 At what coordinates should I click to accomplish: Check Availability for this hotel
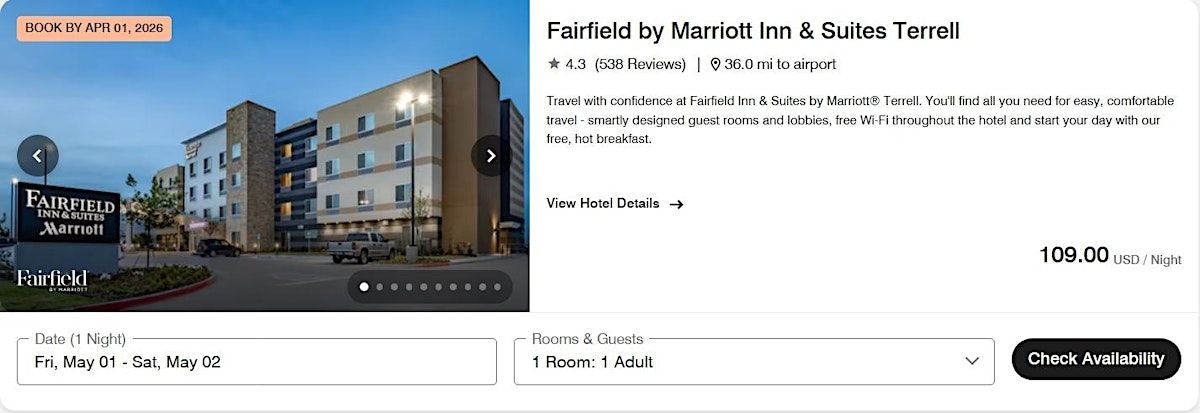point(1096,359)
